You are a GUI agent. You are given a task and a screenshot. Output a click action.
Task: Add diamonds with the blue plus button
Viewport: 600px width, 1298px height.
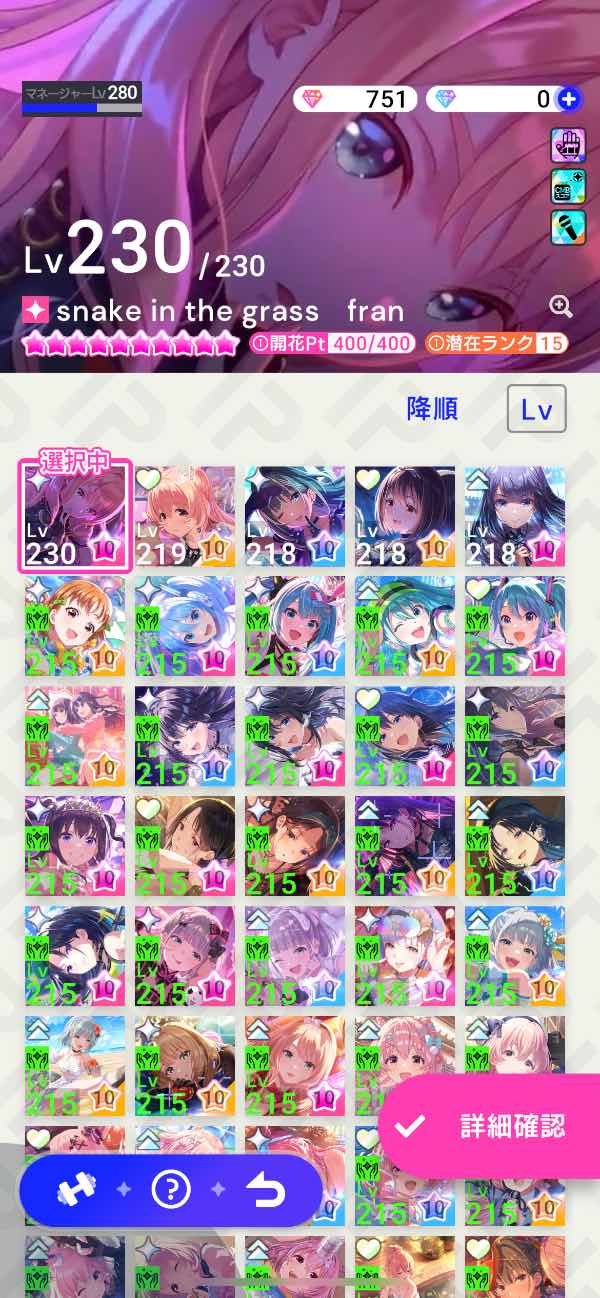[x=568, y=99]
